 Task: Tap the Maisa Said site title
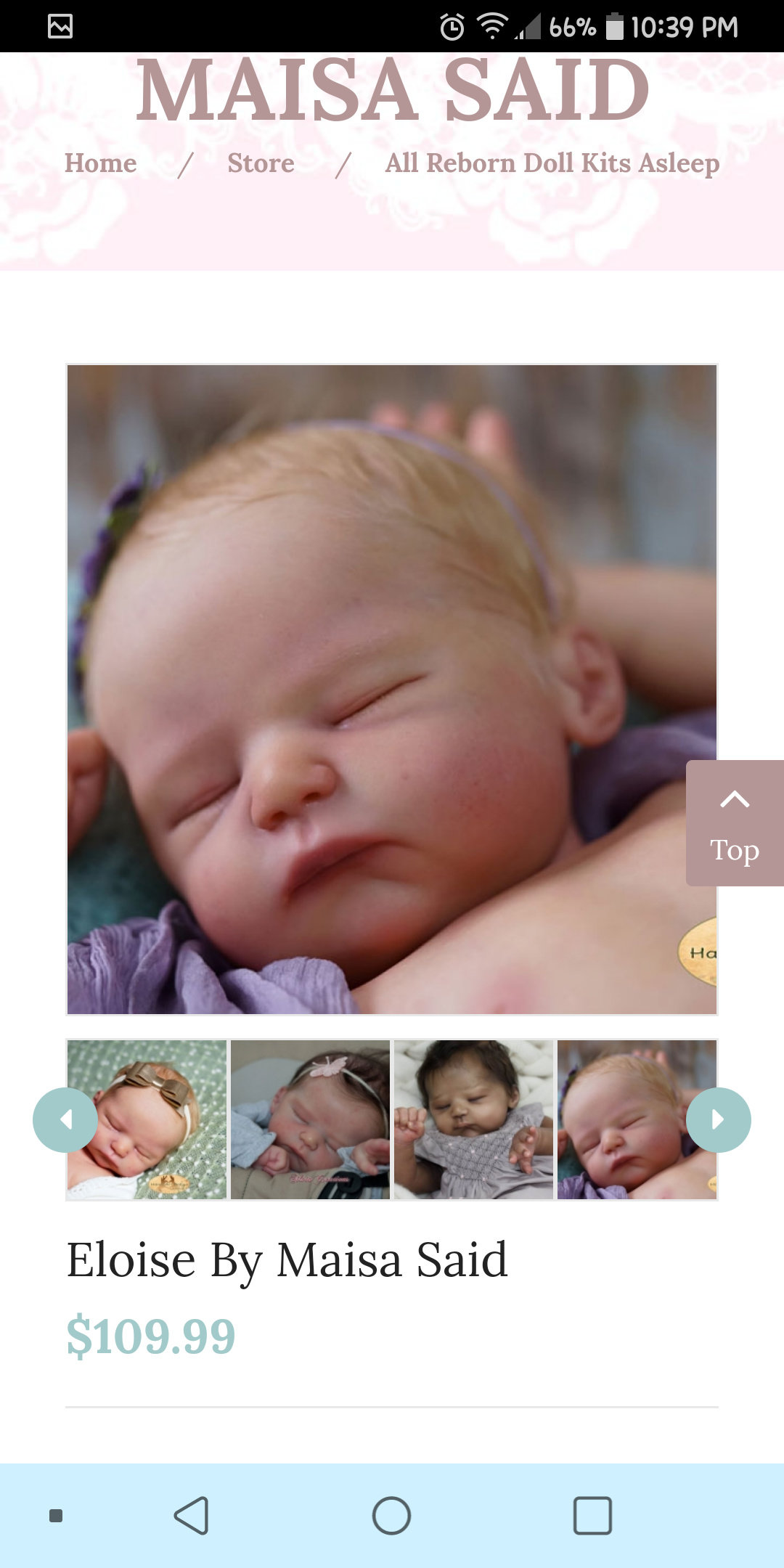(392, 90)
